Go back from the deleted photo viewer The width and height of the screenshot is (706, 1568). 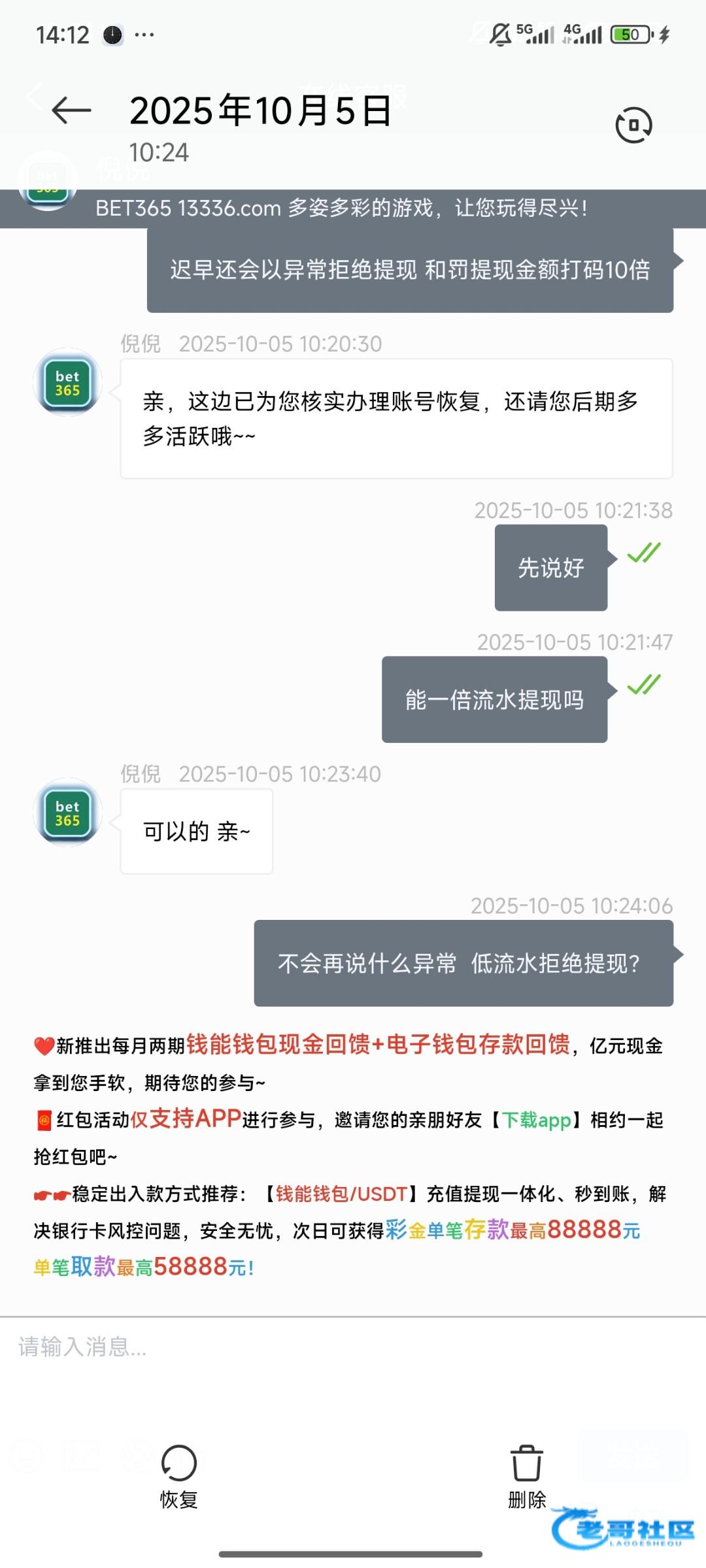(x=71, y=110)
